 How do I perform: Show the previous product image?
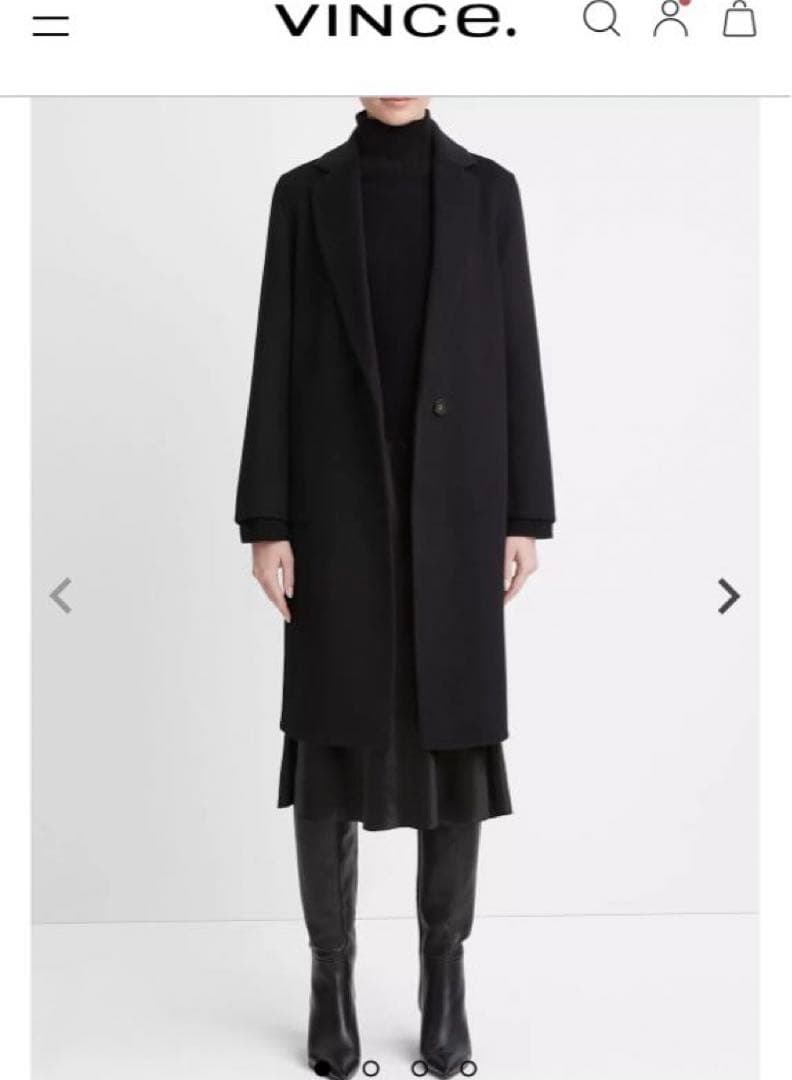pos(61,596)
